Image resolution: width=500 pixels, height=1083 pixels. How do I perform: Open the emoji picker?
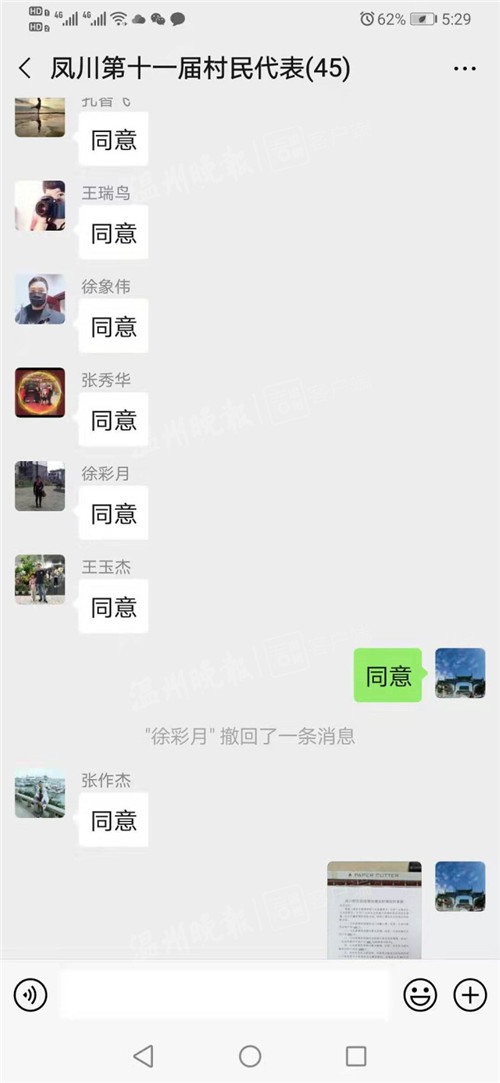(420, 995)
